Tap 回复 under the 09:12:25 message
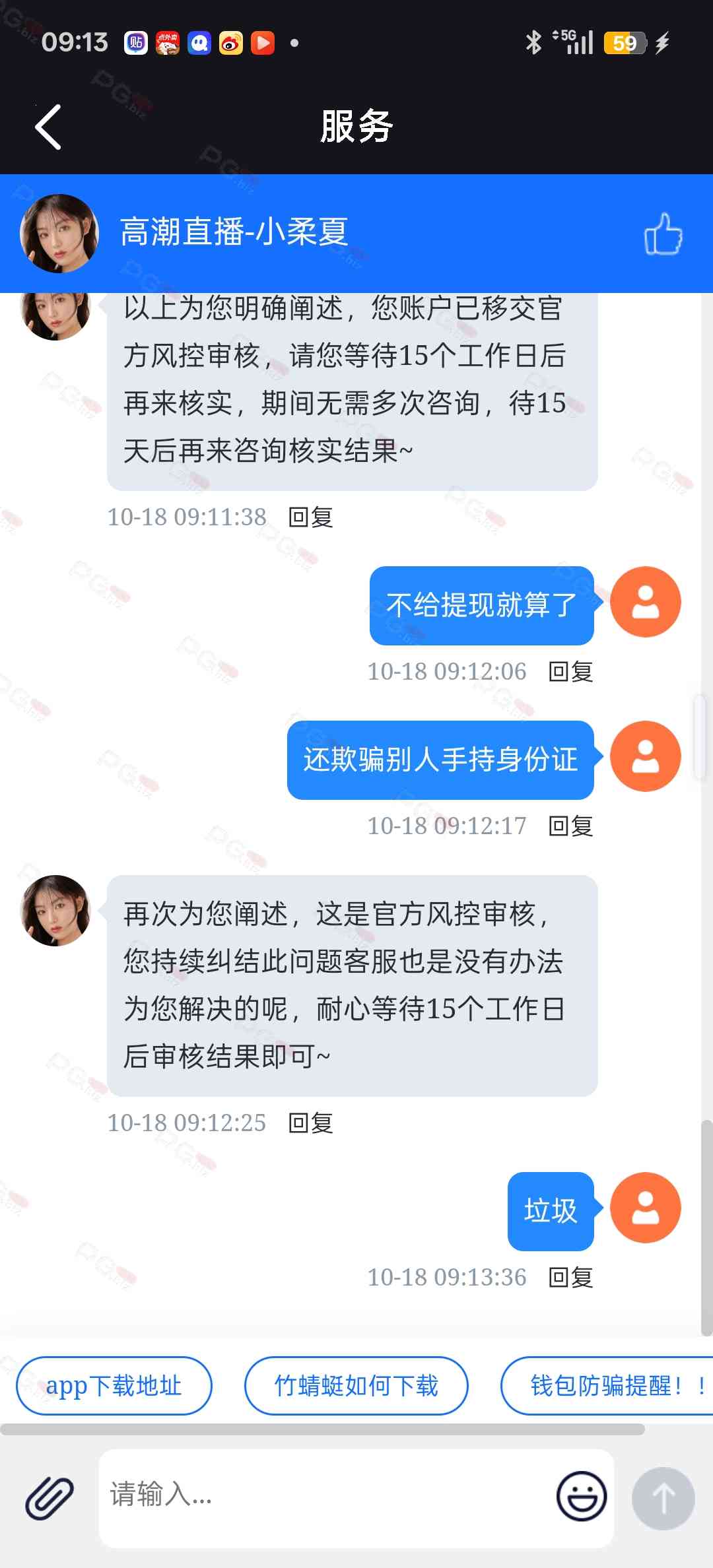The height and width of the screenshot is (1568, 713). [311, 1123]
